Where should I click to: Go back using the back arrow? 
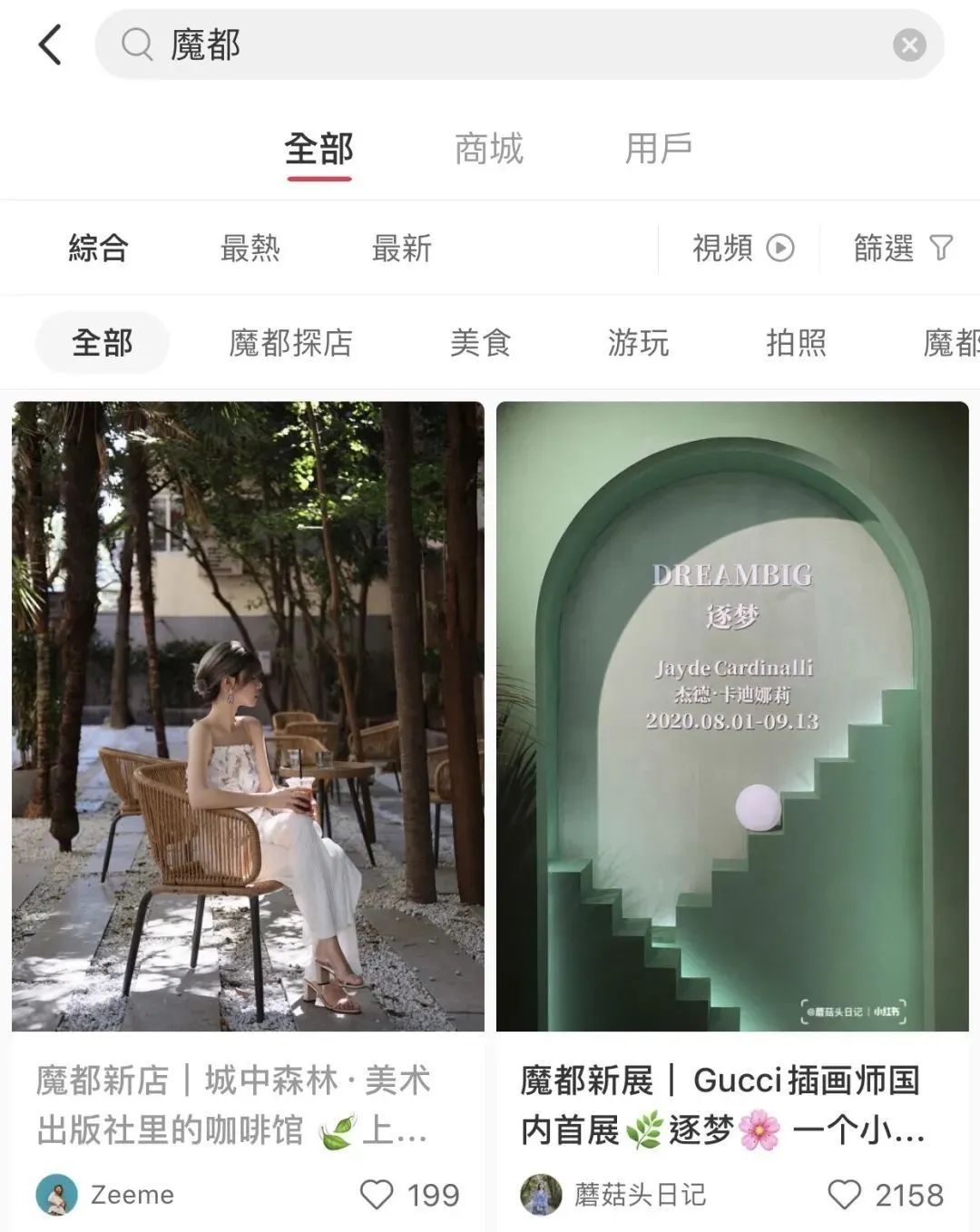click(x=50, y=44)
